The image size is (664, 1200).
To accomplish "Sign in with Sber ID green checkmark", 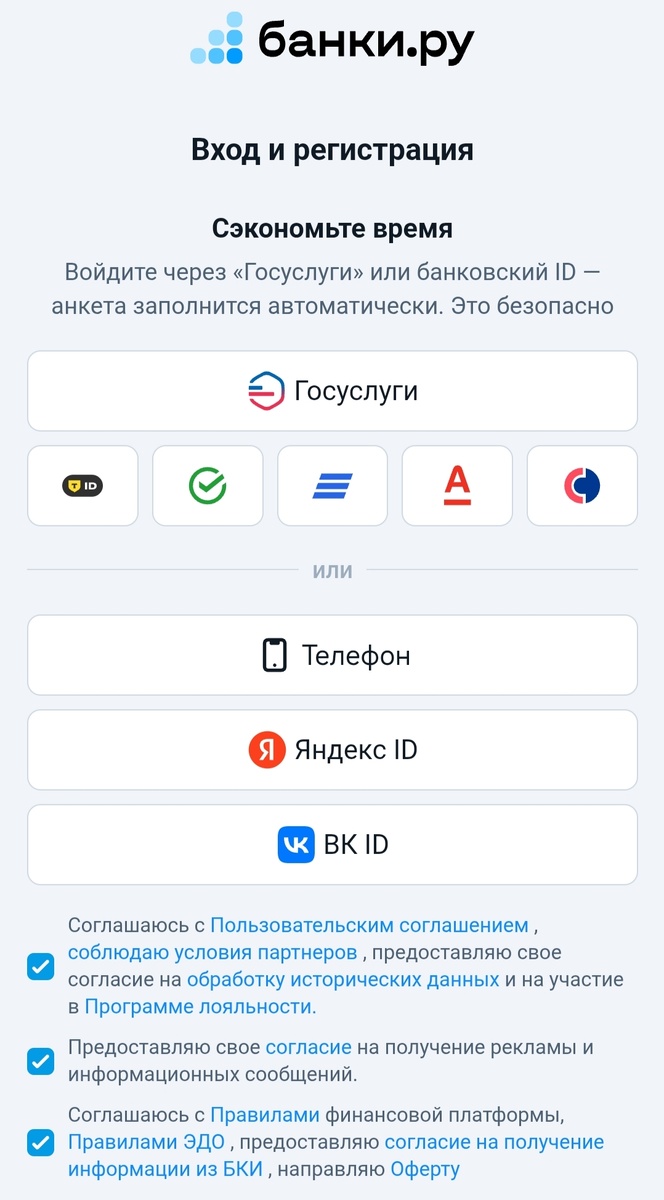I will pyautogui.click(x=207, y=486).
